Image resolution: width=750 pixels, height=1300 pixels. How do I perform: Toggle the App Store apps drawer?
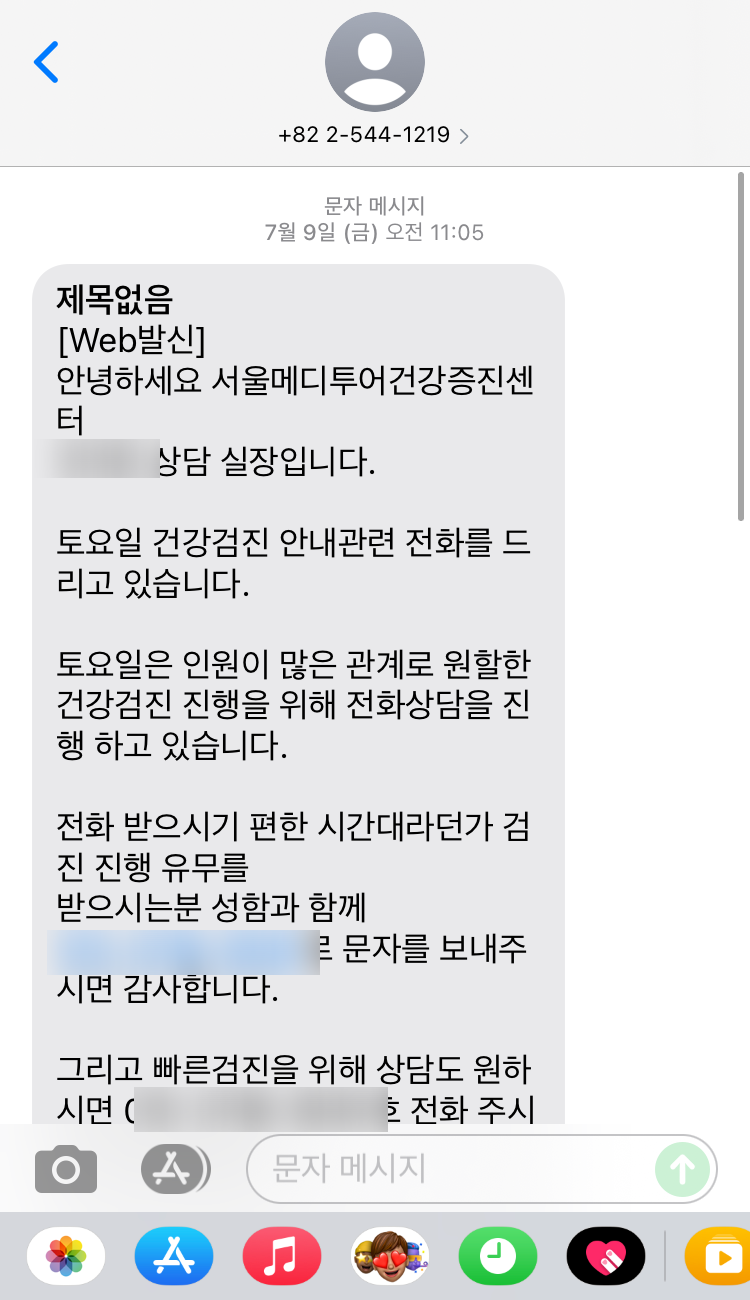(x=174, y=1168)
